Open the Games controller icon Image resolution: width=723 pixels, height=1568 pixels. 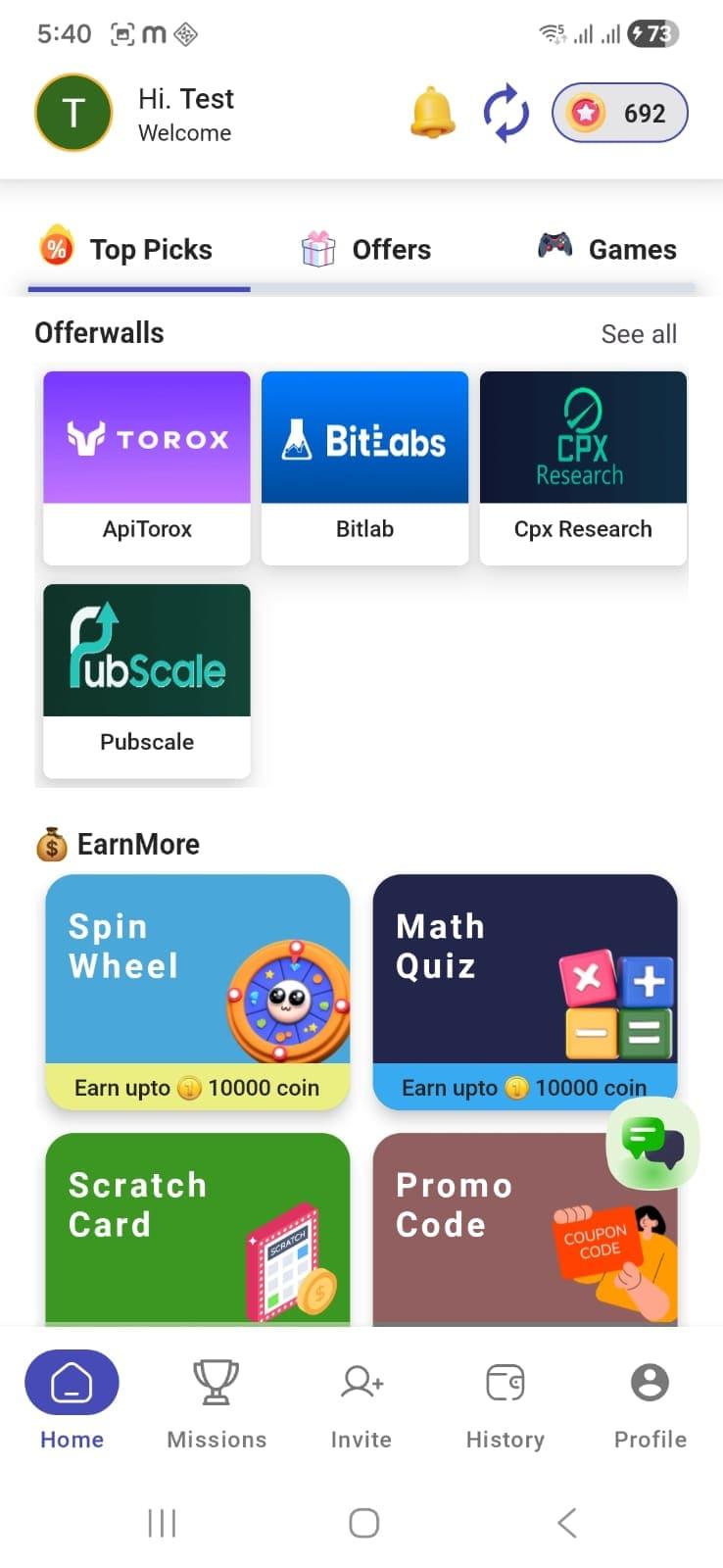(x=604, y=249)
